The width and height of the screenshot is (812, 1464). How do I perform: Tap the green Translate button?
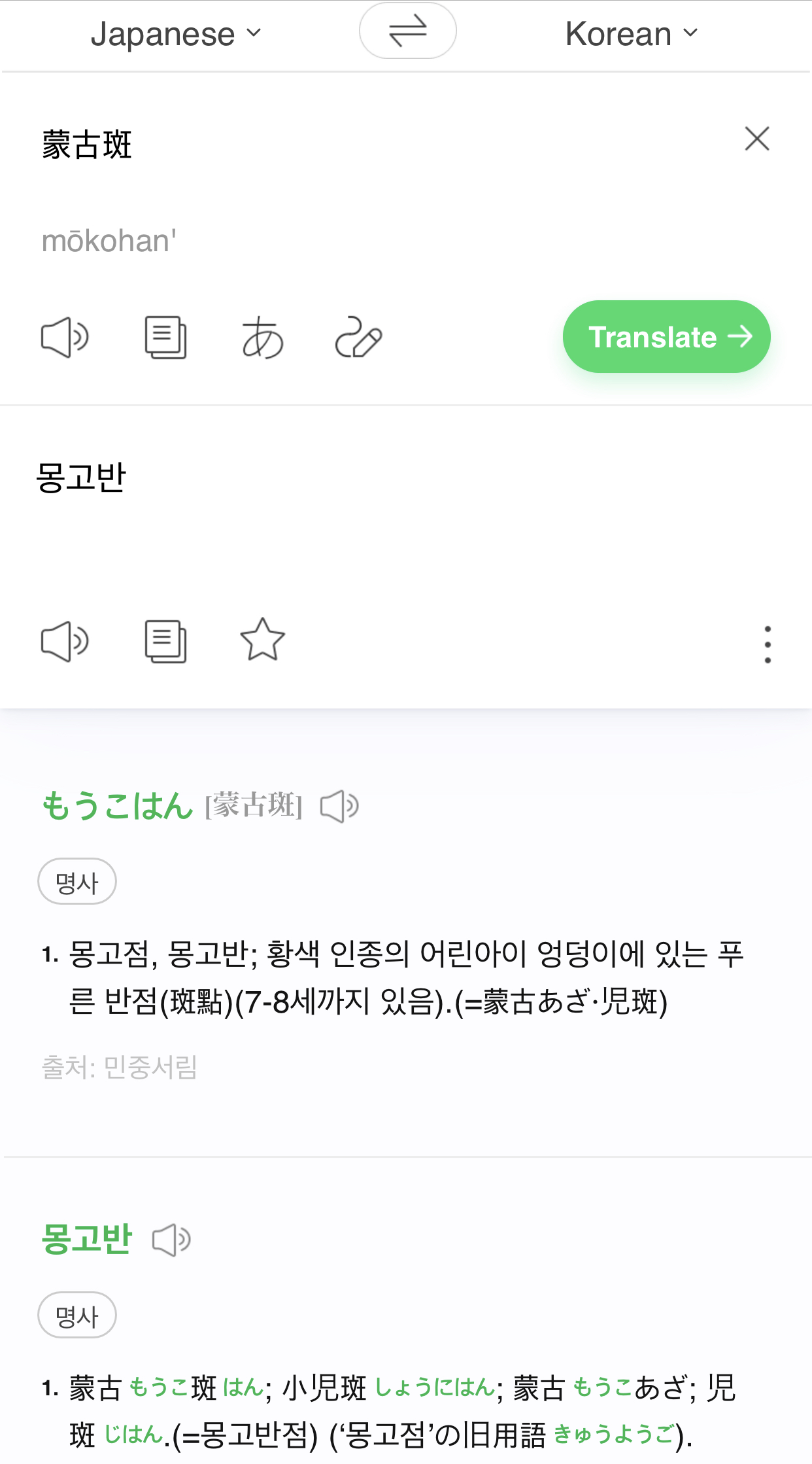666,337
